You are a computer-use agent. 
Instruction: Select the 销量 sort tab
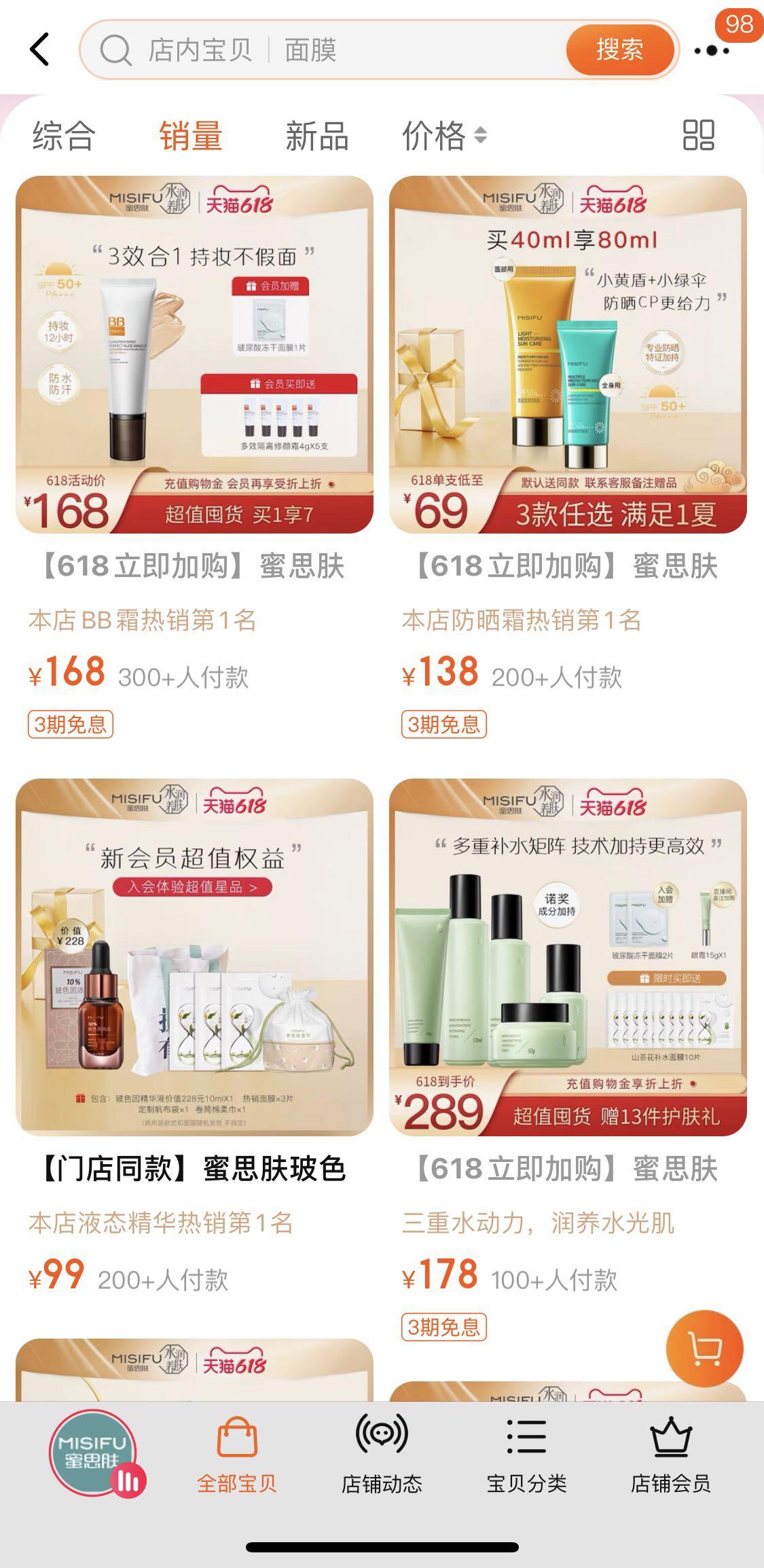191,135
